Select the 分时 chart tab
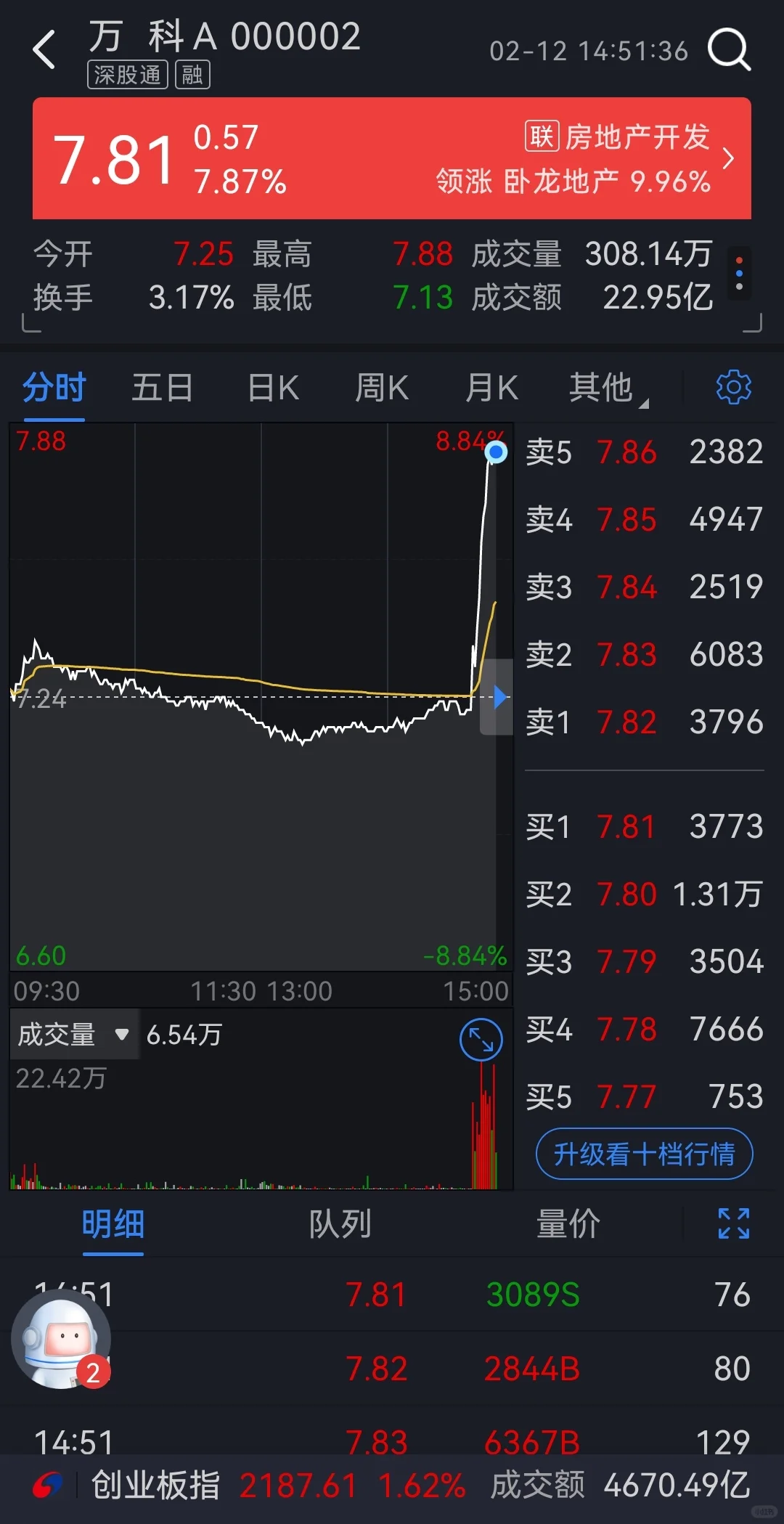The height and width of the screenshot is (1524, 784). [54, 388]
